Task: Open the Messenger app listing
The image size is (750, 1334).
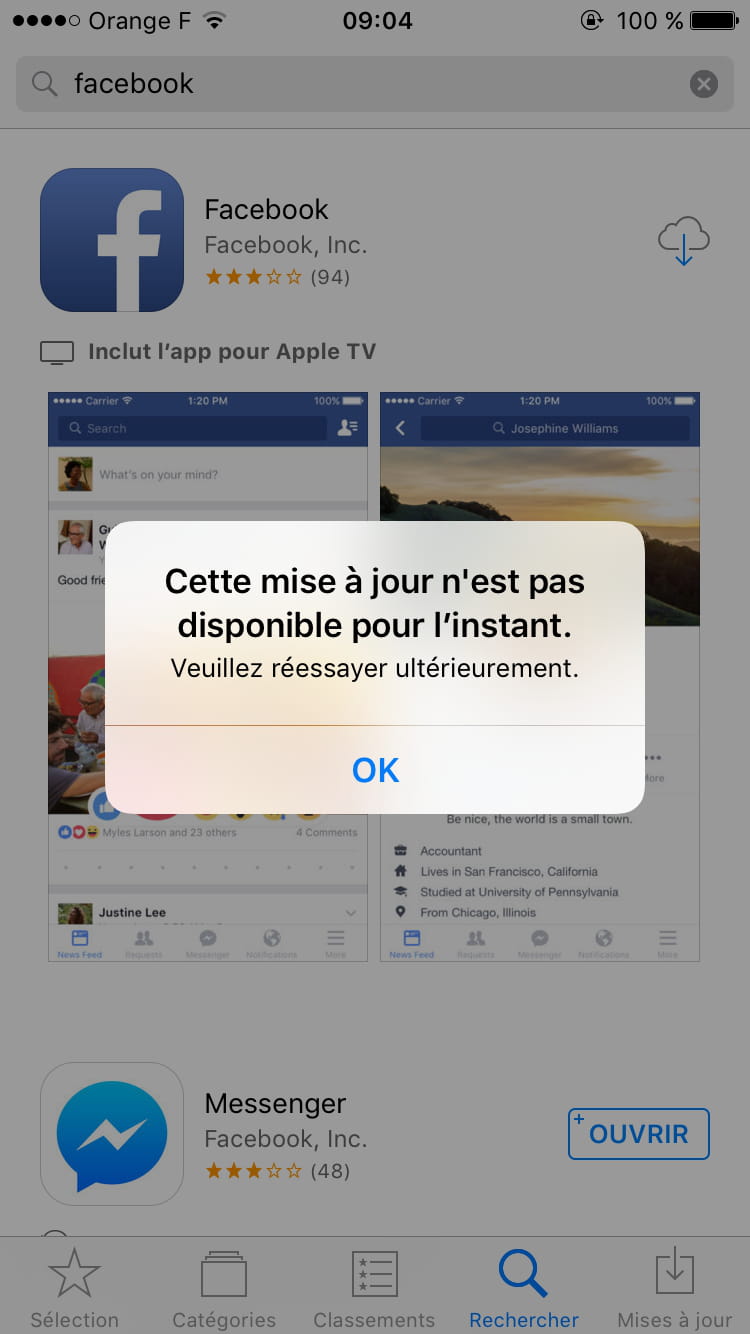Action: [275, 1104]
